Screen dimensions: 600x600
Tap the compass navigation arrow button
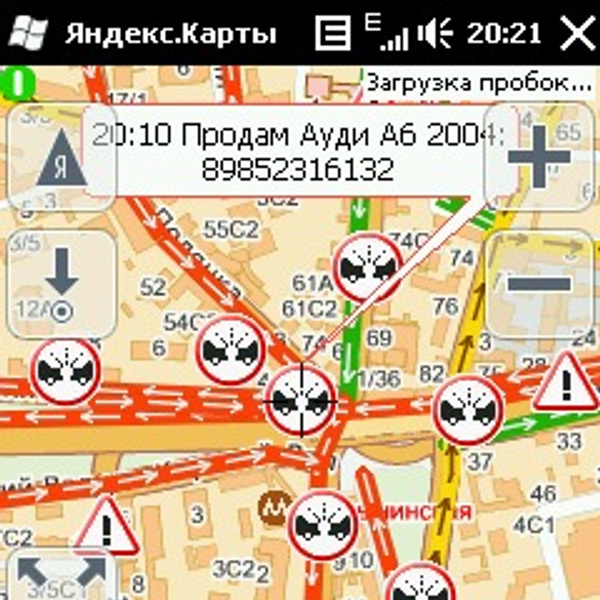(62, 160)
